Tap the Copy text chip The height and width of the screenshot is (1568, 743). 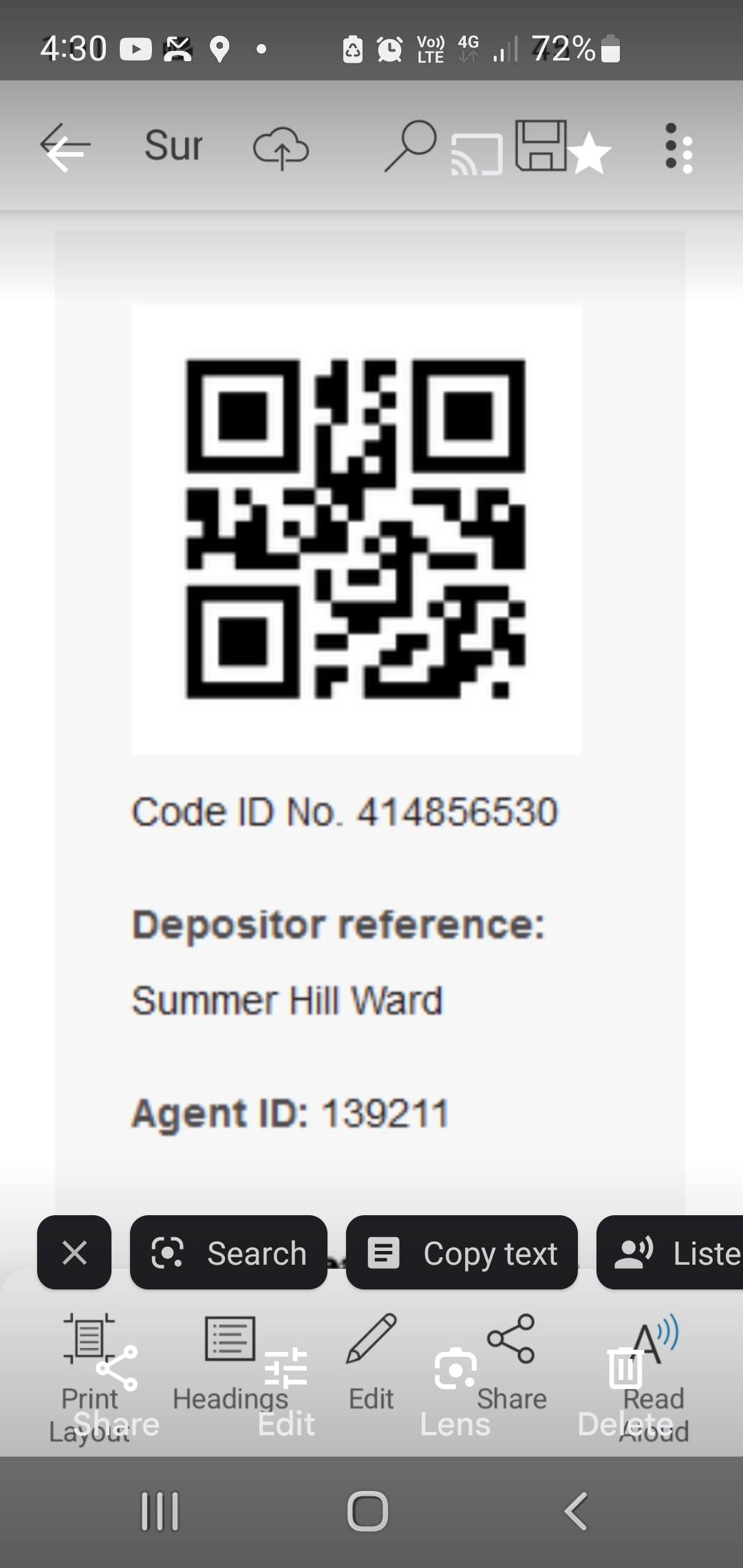[x=462, y=1252]
